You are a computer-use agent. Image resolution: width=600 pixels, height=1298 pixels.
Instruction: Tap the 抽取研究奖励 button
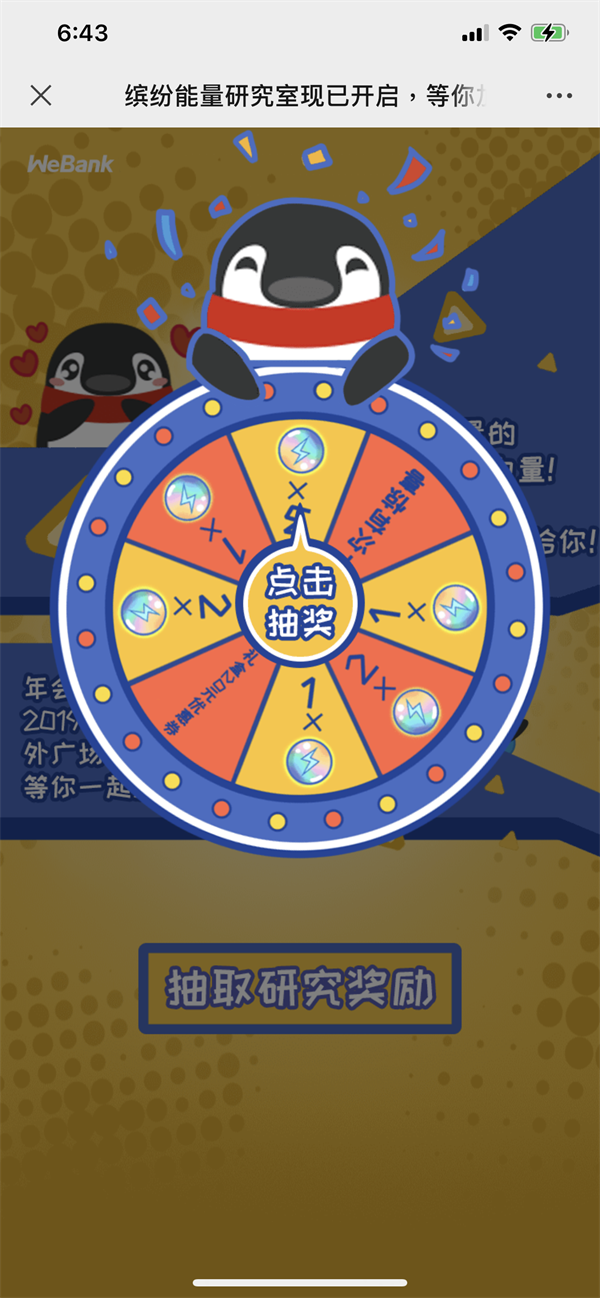pos(300,989)
